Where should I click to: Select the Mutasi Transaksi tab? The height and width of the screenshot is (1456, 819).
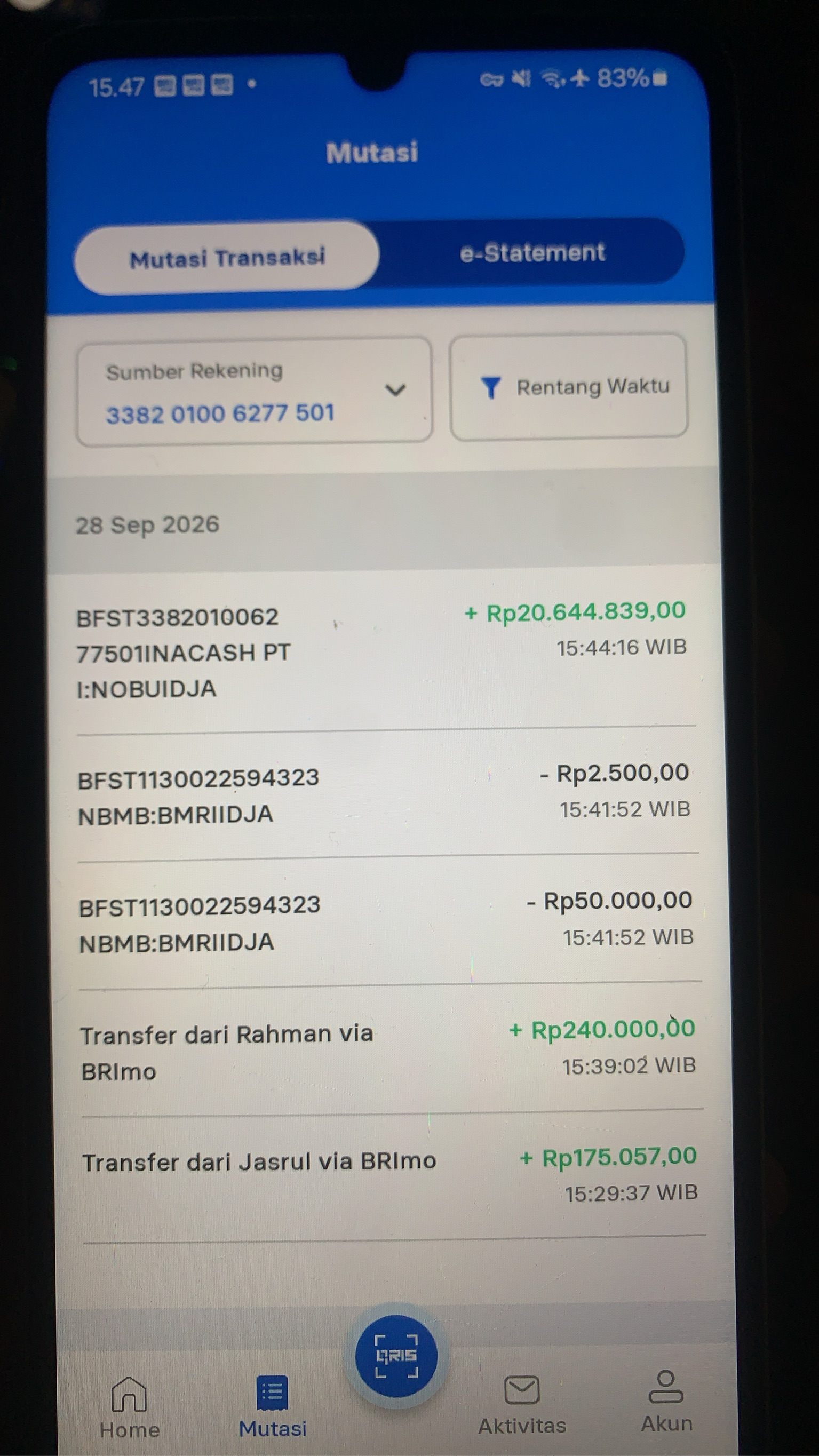(x=227, y=258)
